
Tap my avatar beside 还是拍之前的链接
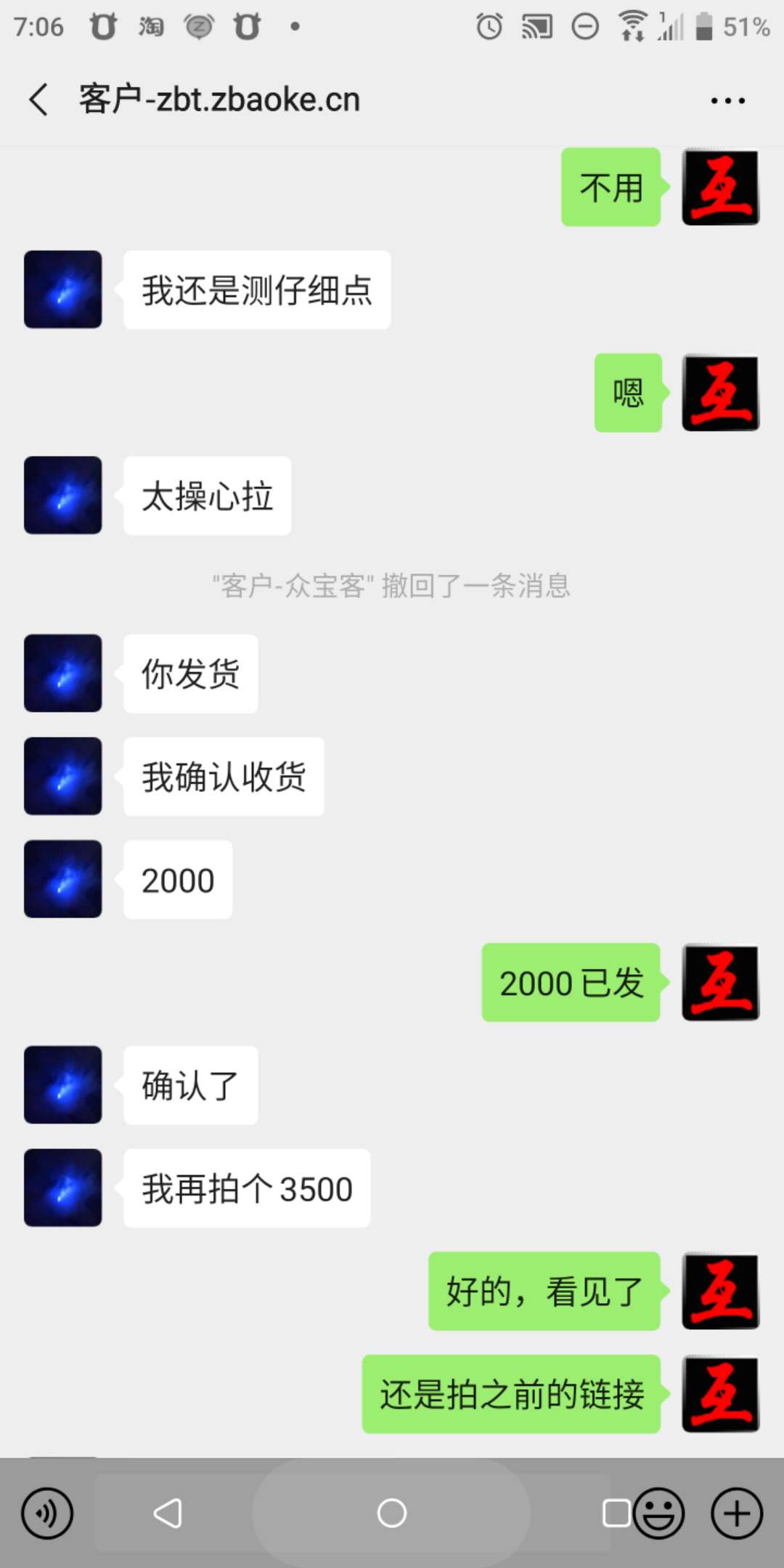click(720, 1394)
